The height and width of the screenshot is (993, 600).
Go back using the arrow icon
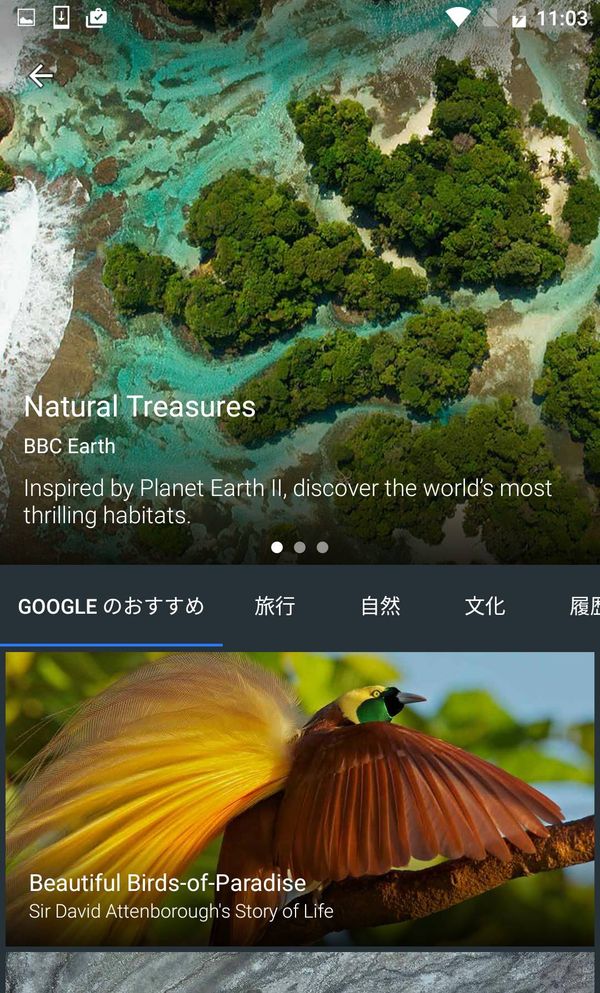click(41, 76)
